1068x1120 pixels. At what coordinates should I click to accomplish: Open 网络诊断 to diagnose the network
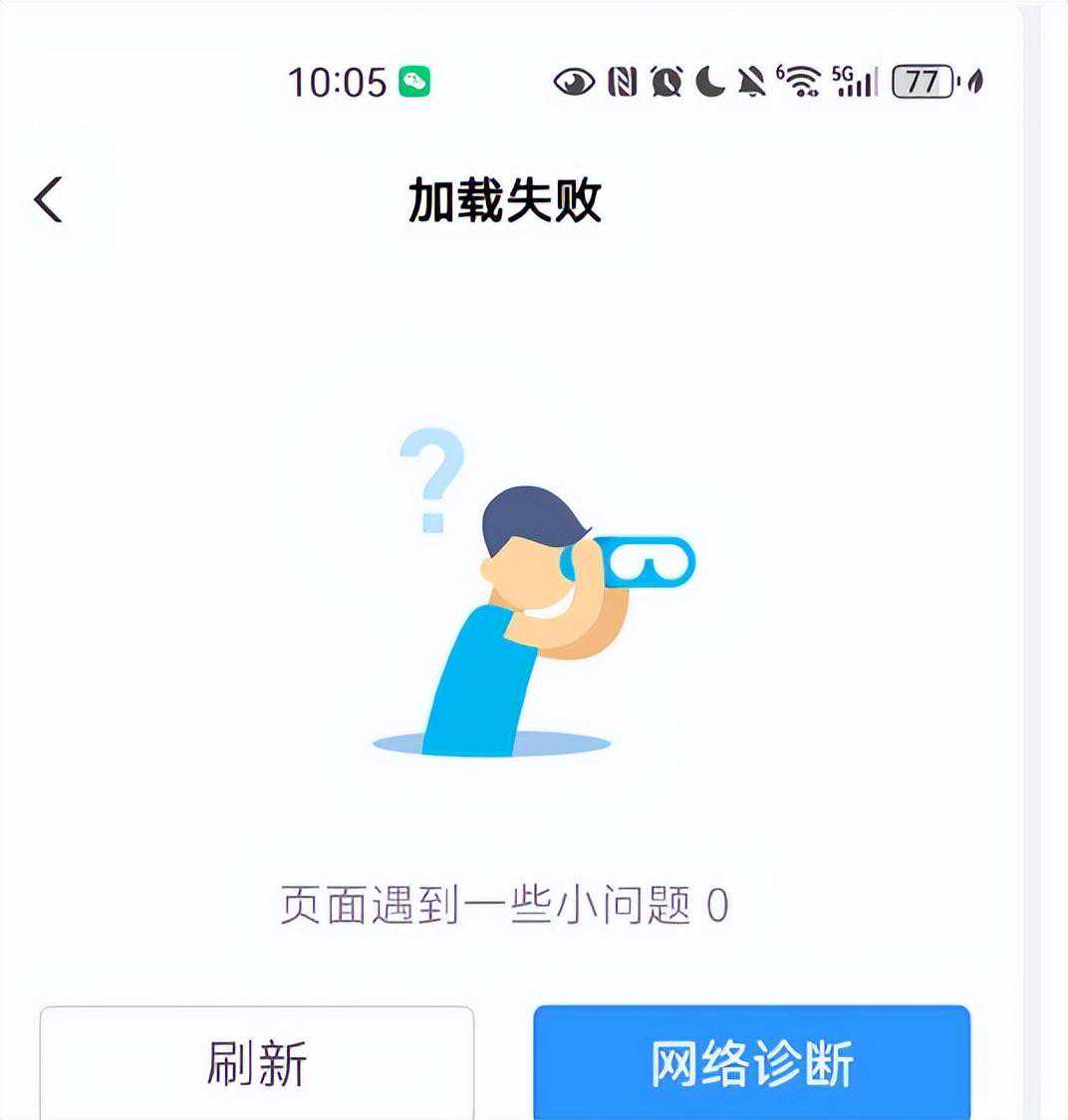[751, 1062]
